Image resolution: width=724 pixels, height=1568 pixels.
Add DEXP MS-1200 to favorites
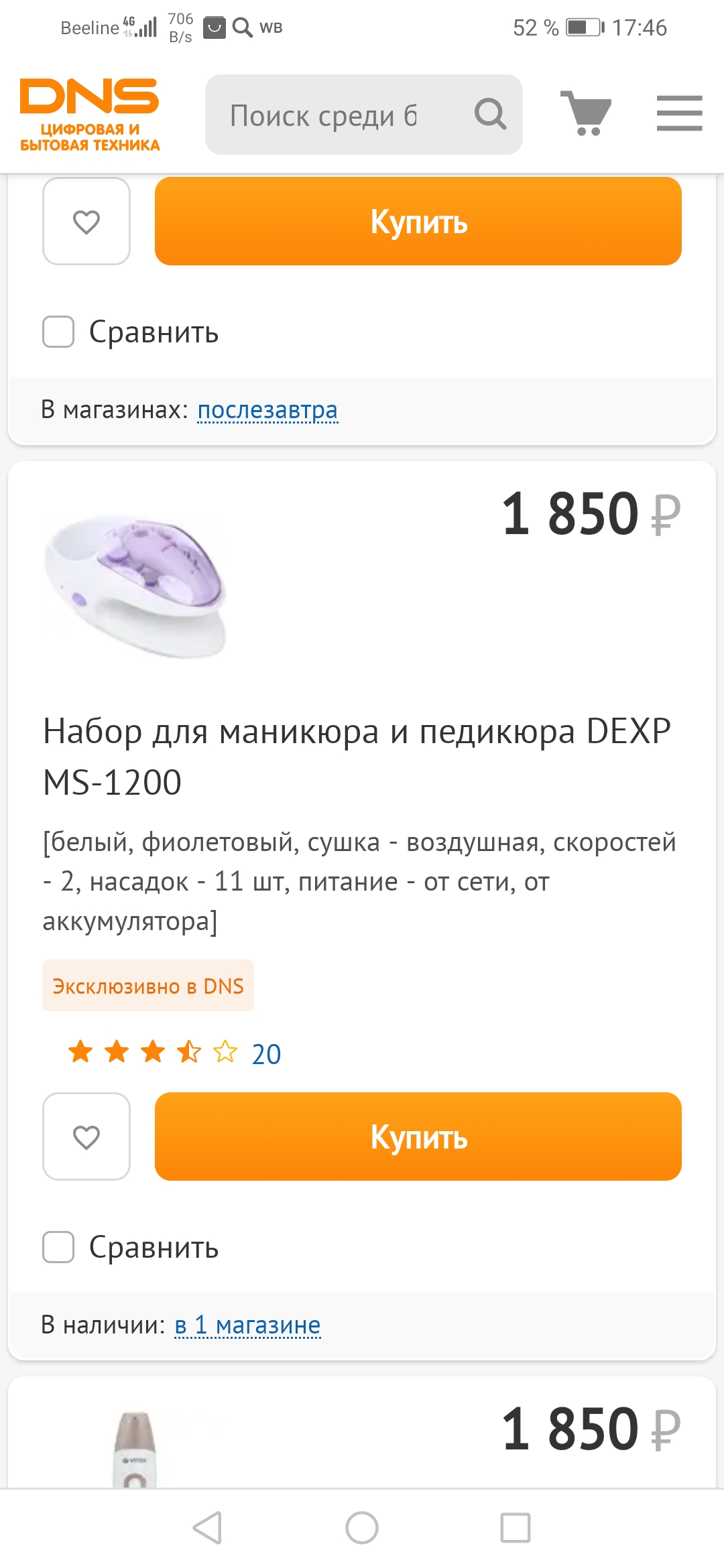(x=86, y=1136)
